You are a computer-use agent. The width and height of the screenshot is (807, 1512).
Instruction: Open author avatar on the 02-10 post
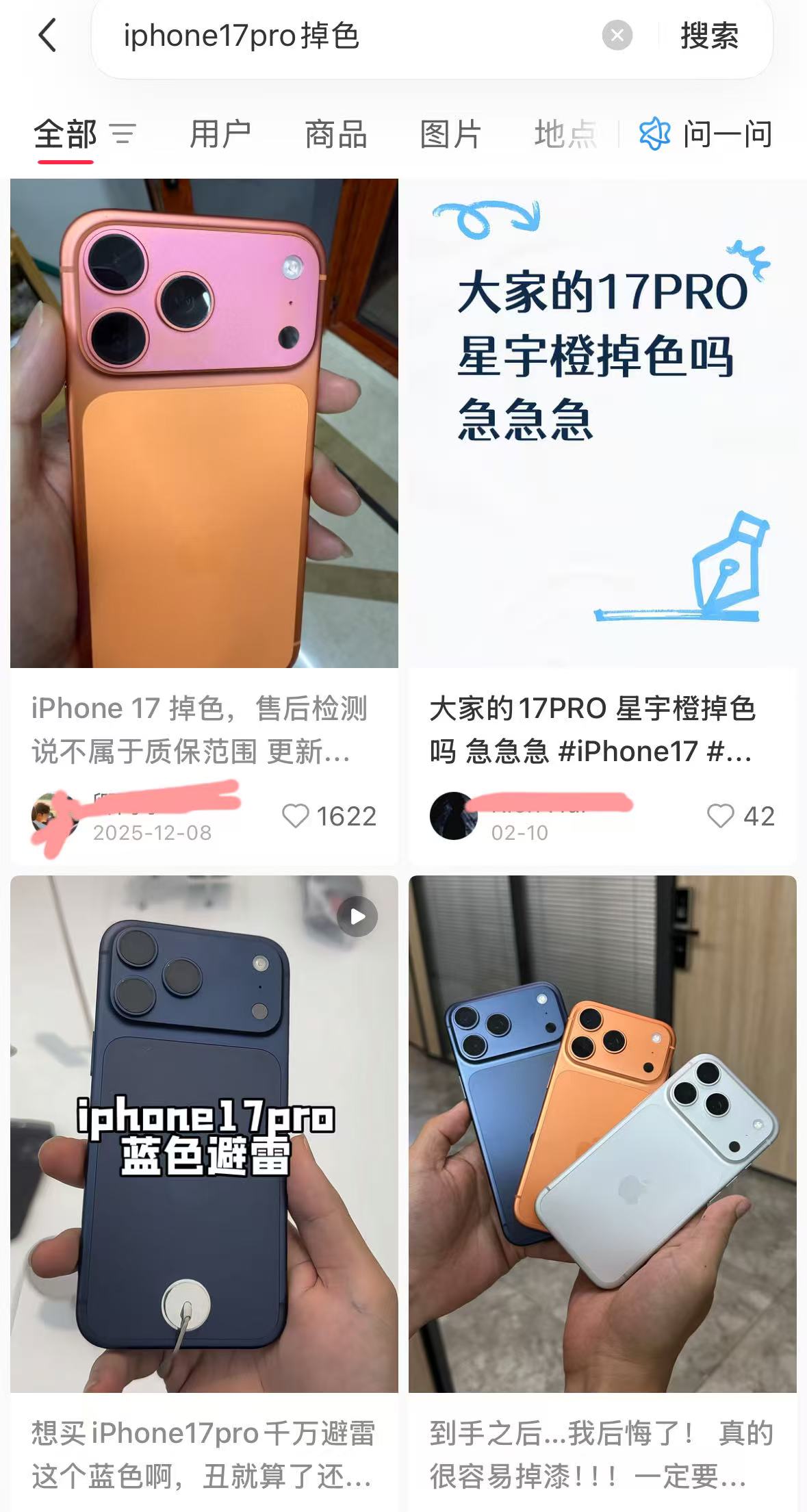tap(453, 816)
